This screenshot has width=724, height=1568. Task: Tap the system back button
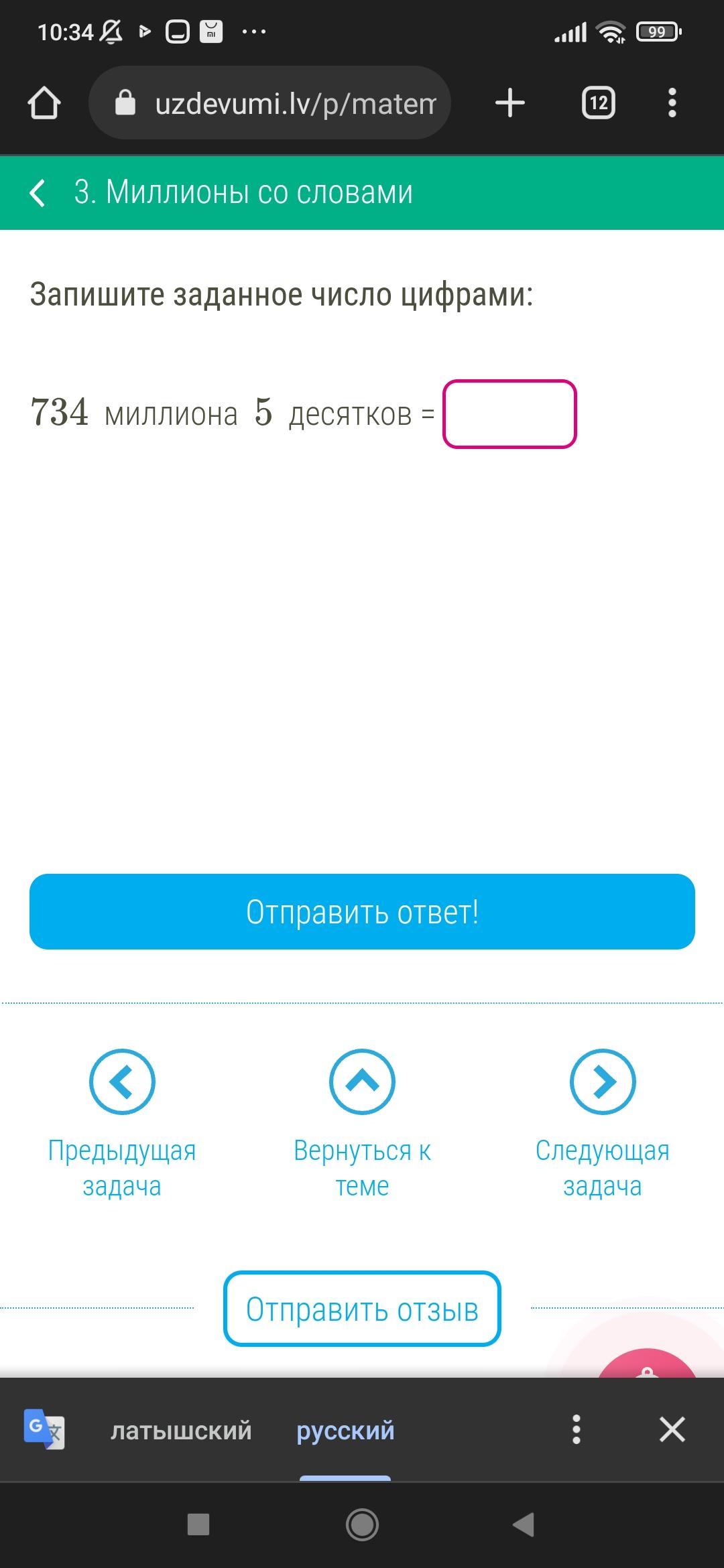pos(524,1525)
